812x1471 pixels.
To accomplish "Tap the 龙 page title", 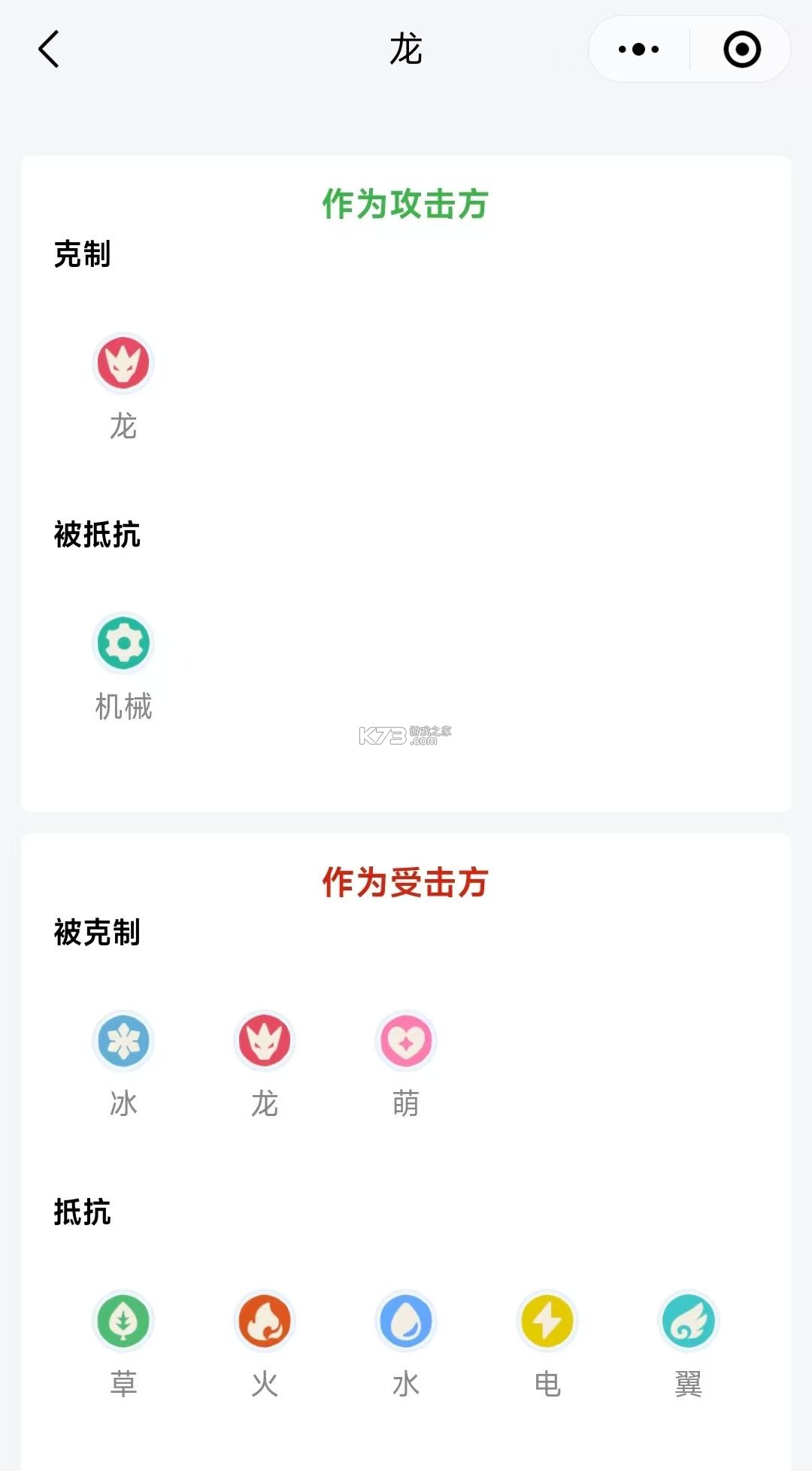I will (x=406, y=50).
